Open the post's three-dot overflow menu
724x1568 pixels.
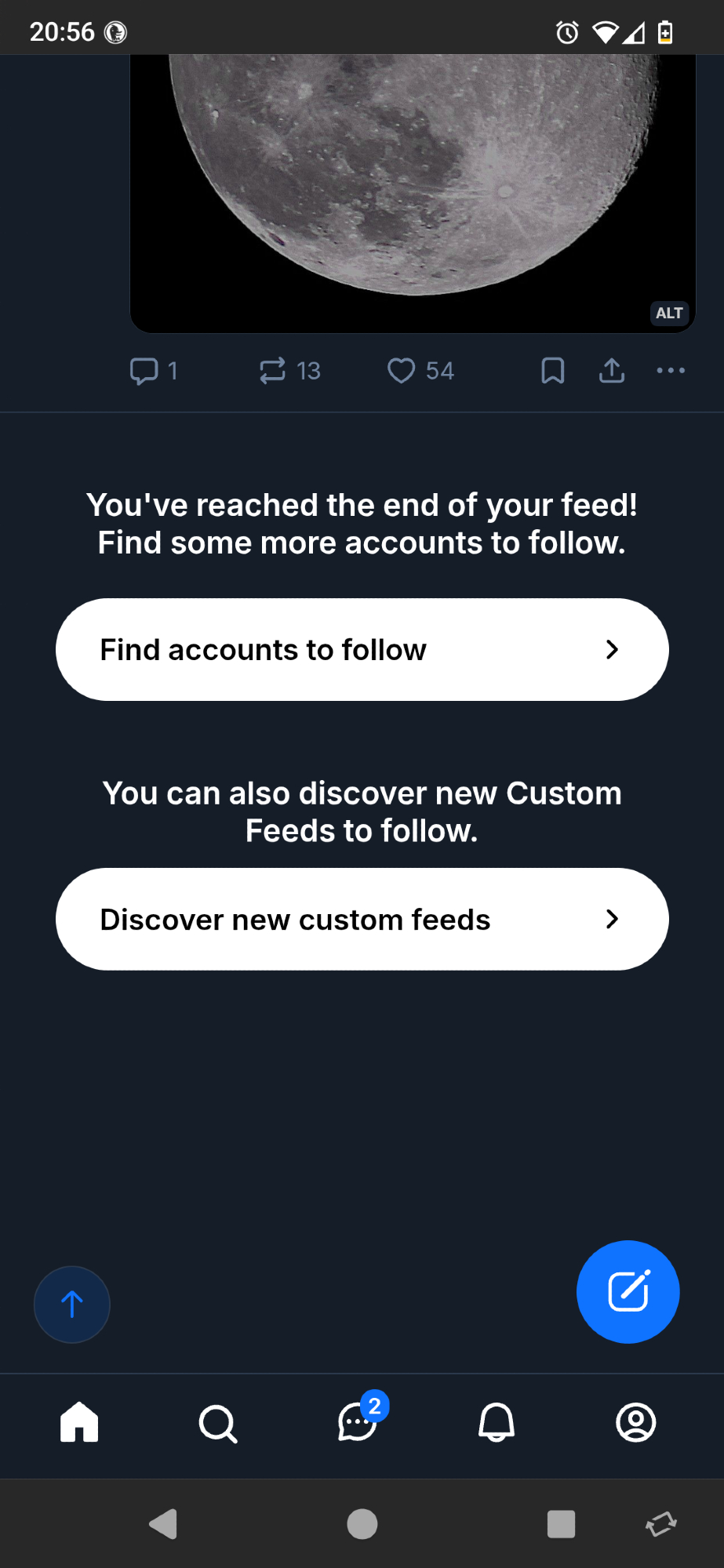671,371
